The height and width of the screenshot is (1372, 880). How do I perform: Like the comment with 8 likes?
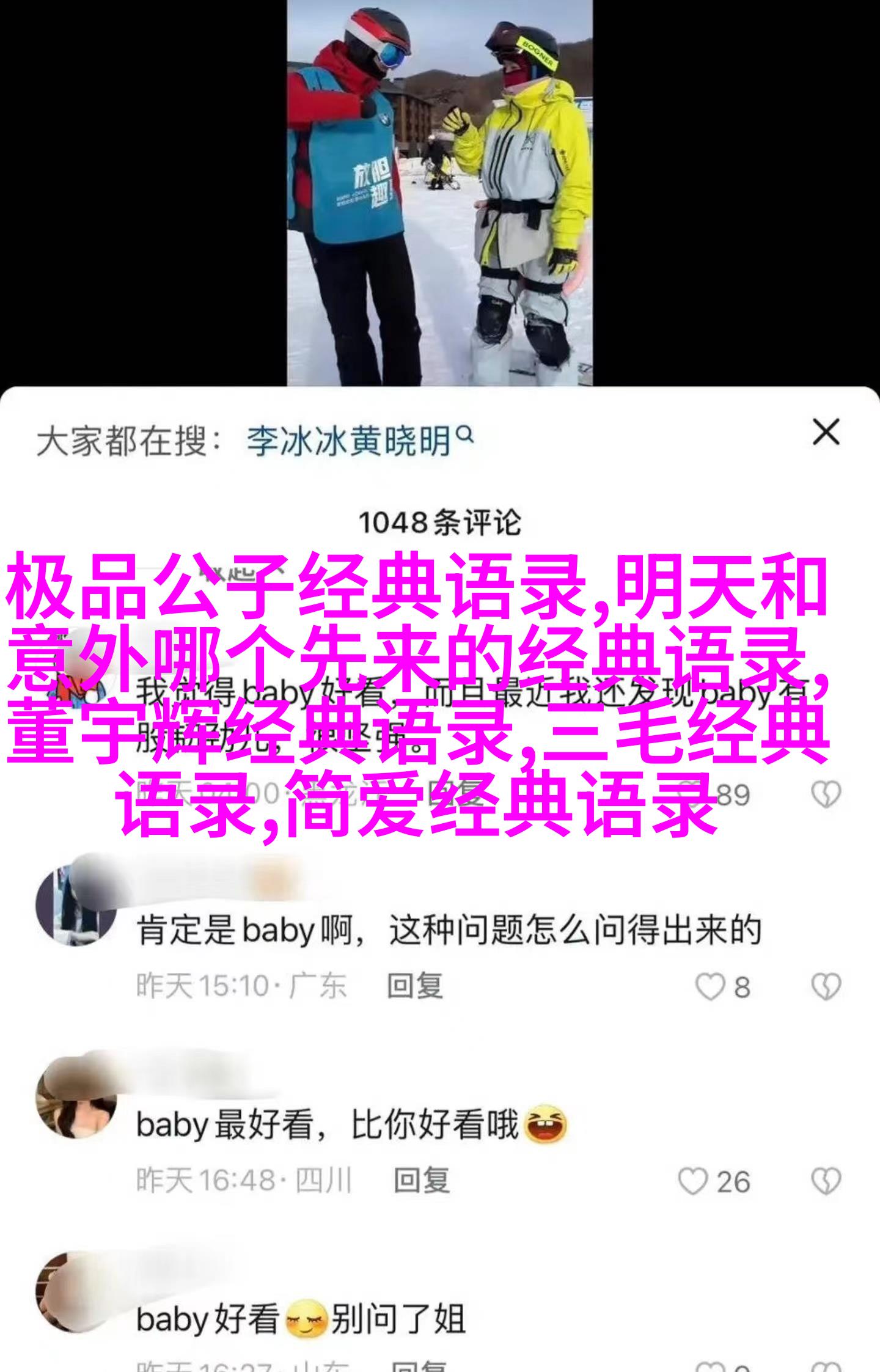tap(711, 986)
